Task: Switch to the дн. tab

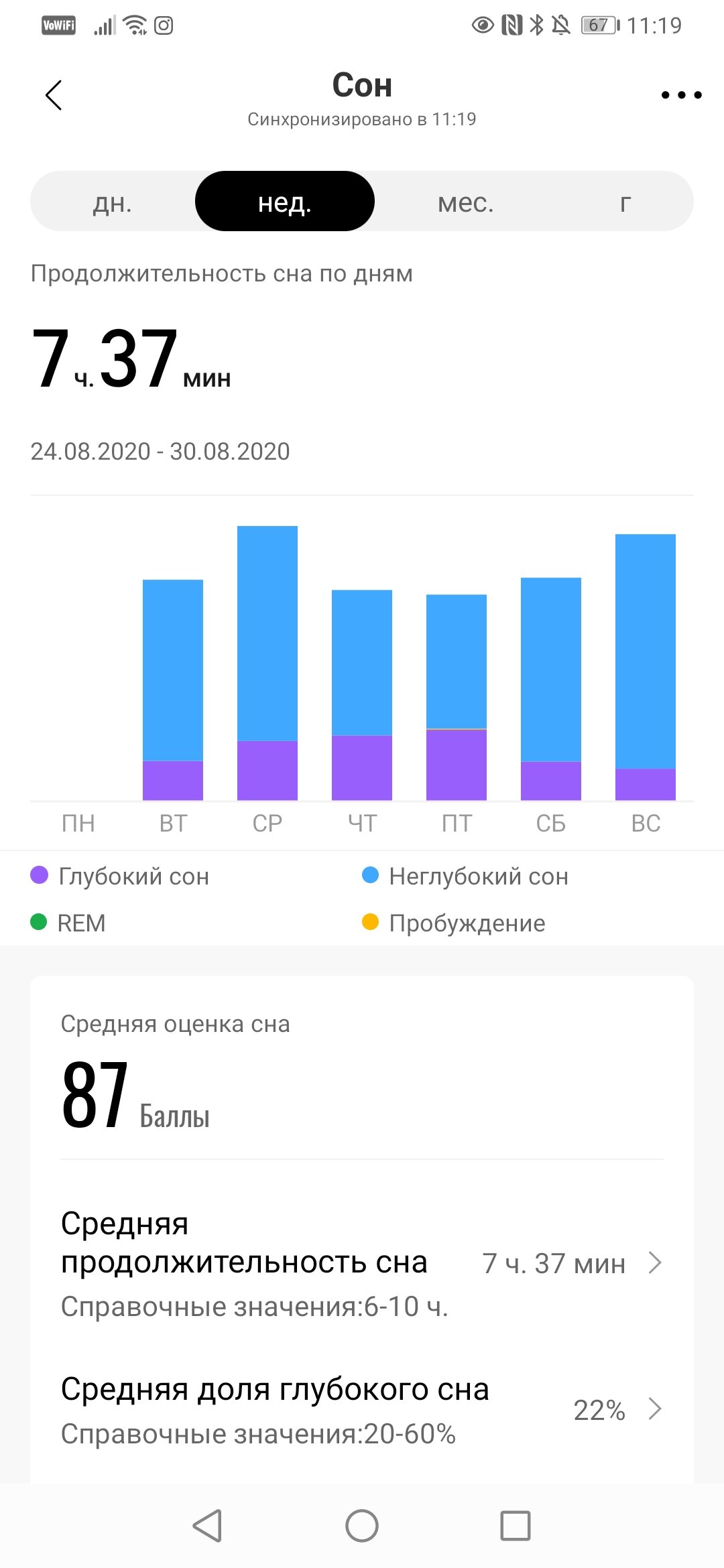Action: pyautogui.click(x=113, y=202)
